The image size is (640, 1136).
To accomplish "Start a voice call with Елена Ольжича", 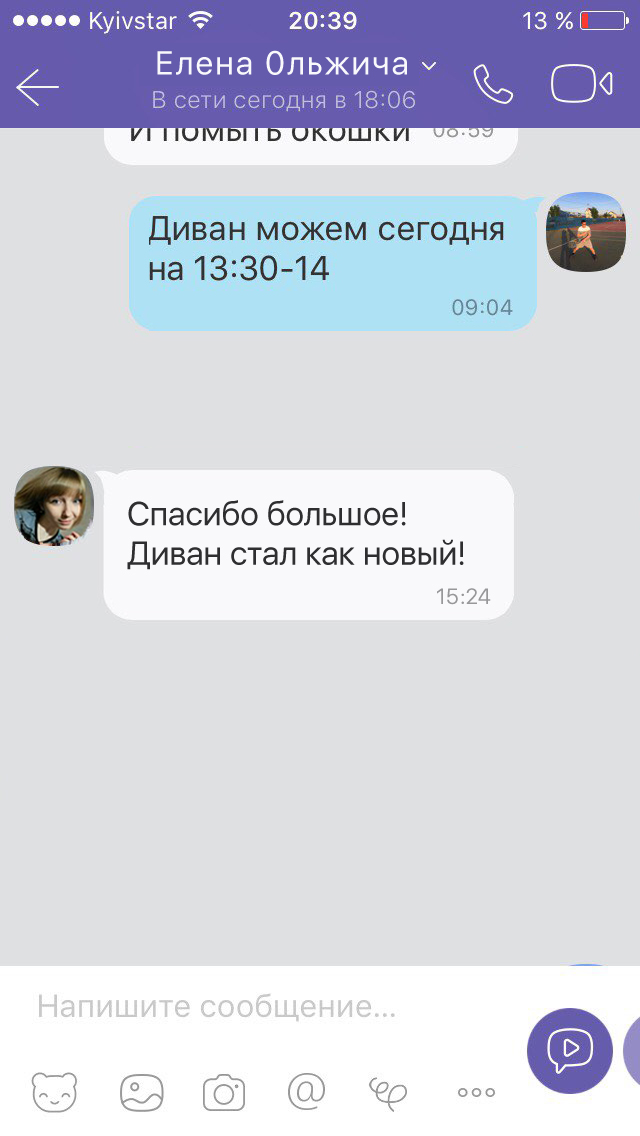I will (493, 85).
